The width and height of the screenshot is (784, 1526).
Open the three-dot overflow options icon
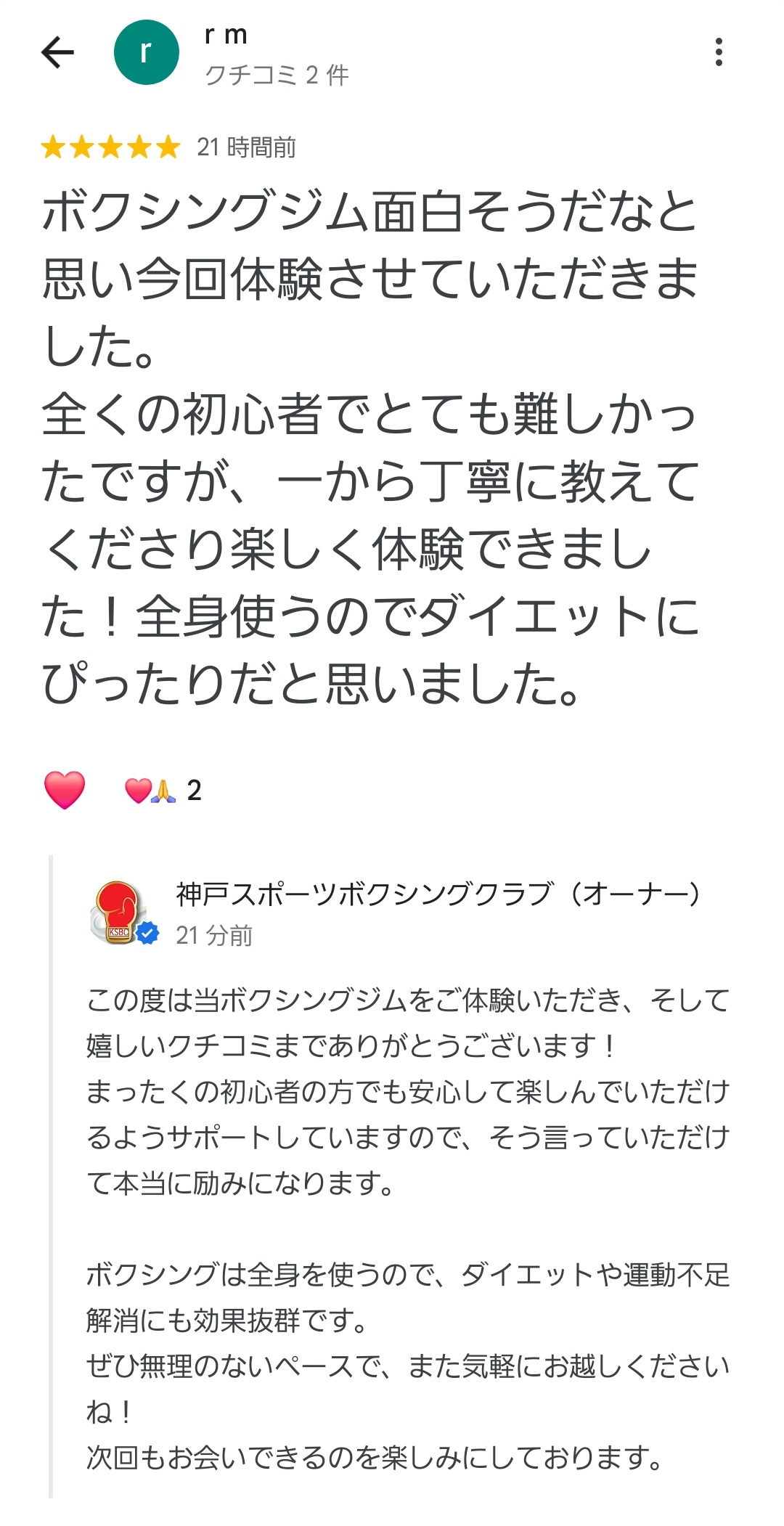[719, 52]
